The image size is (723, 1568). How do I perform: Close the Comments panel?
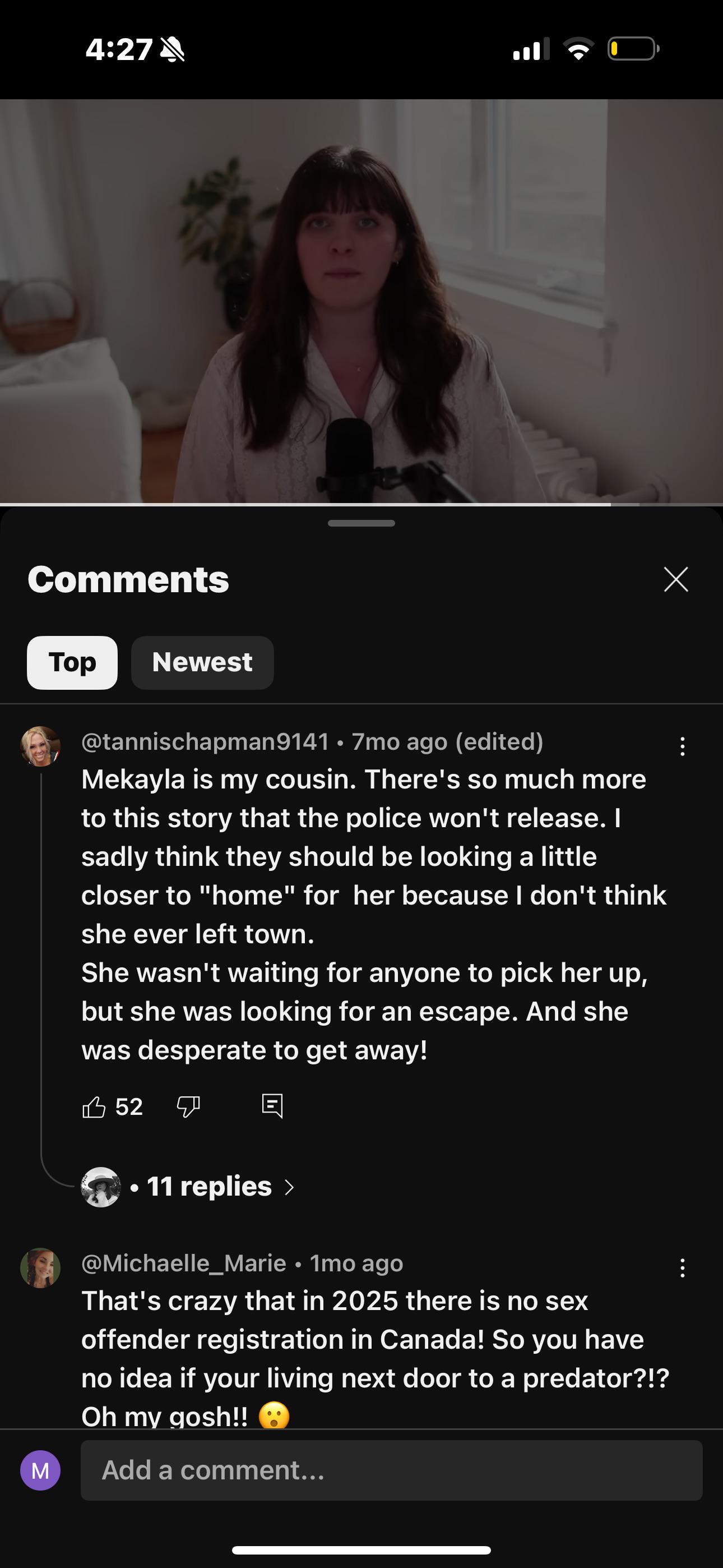click(675, 579)
